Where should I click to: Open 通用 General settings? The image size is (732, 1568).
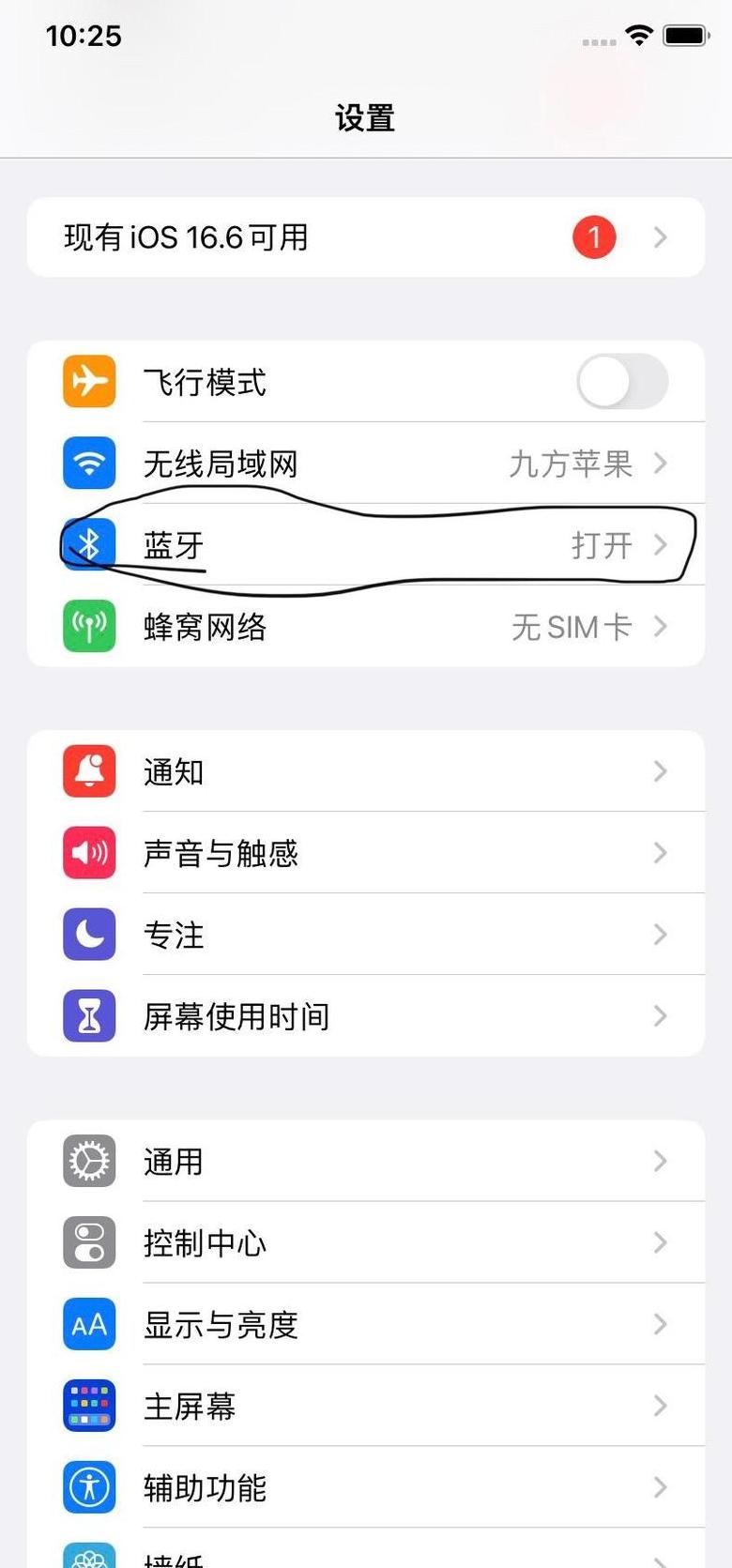coord(366,1162)
